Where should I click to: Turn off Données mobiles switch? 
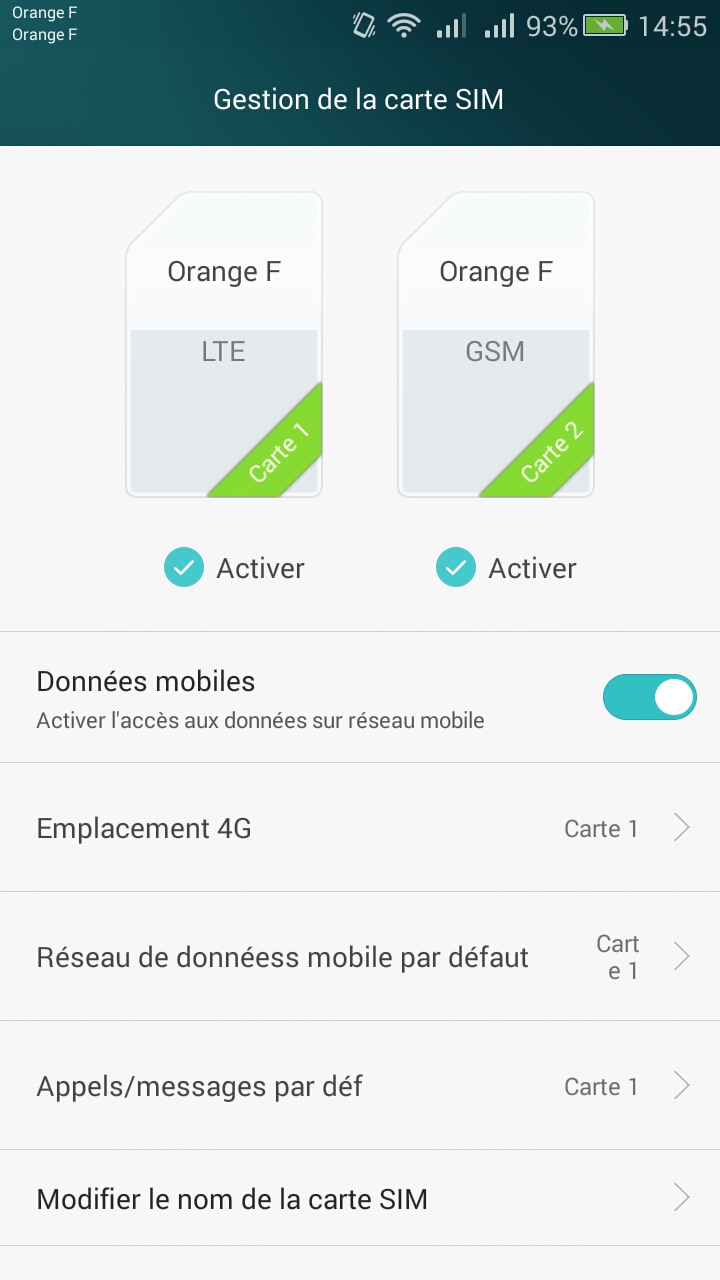click(649, 697)
